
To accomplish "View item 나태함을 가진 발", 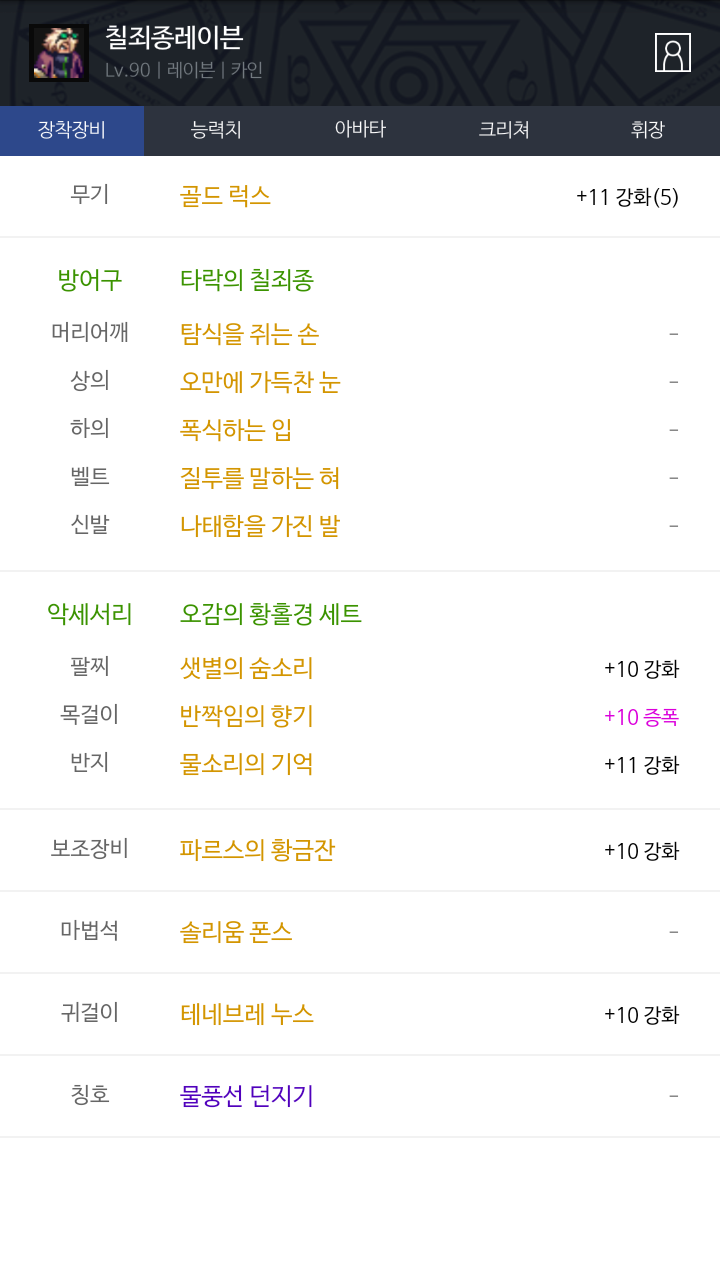I will coord(260,526).
